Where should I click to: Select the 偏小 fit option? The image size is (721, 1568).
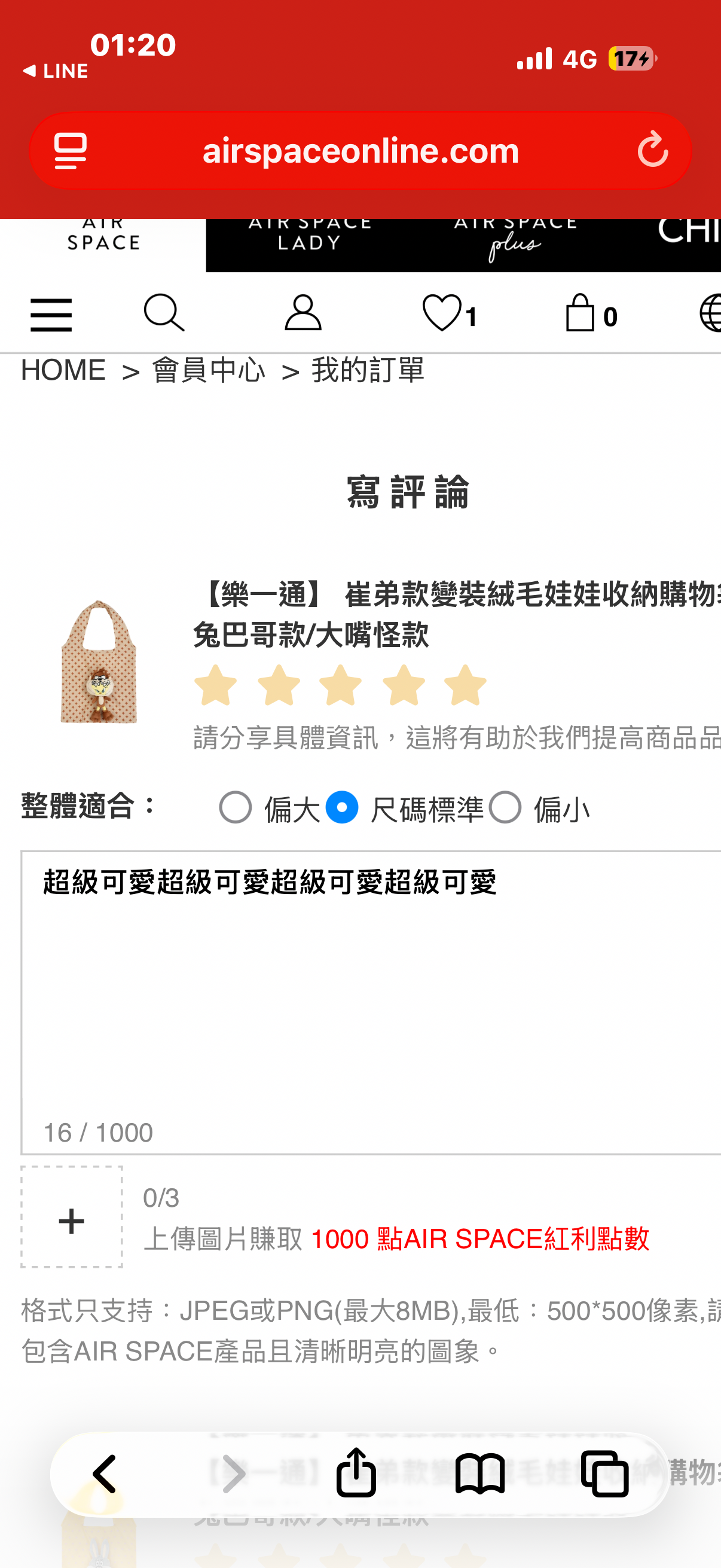pyautogui.click(x=505, y=807)
